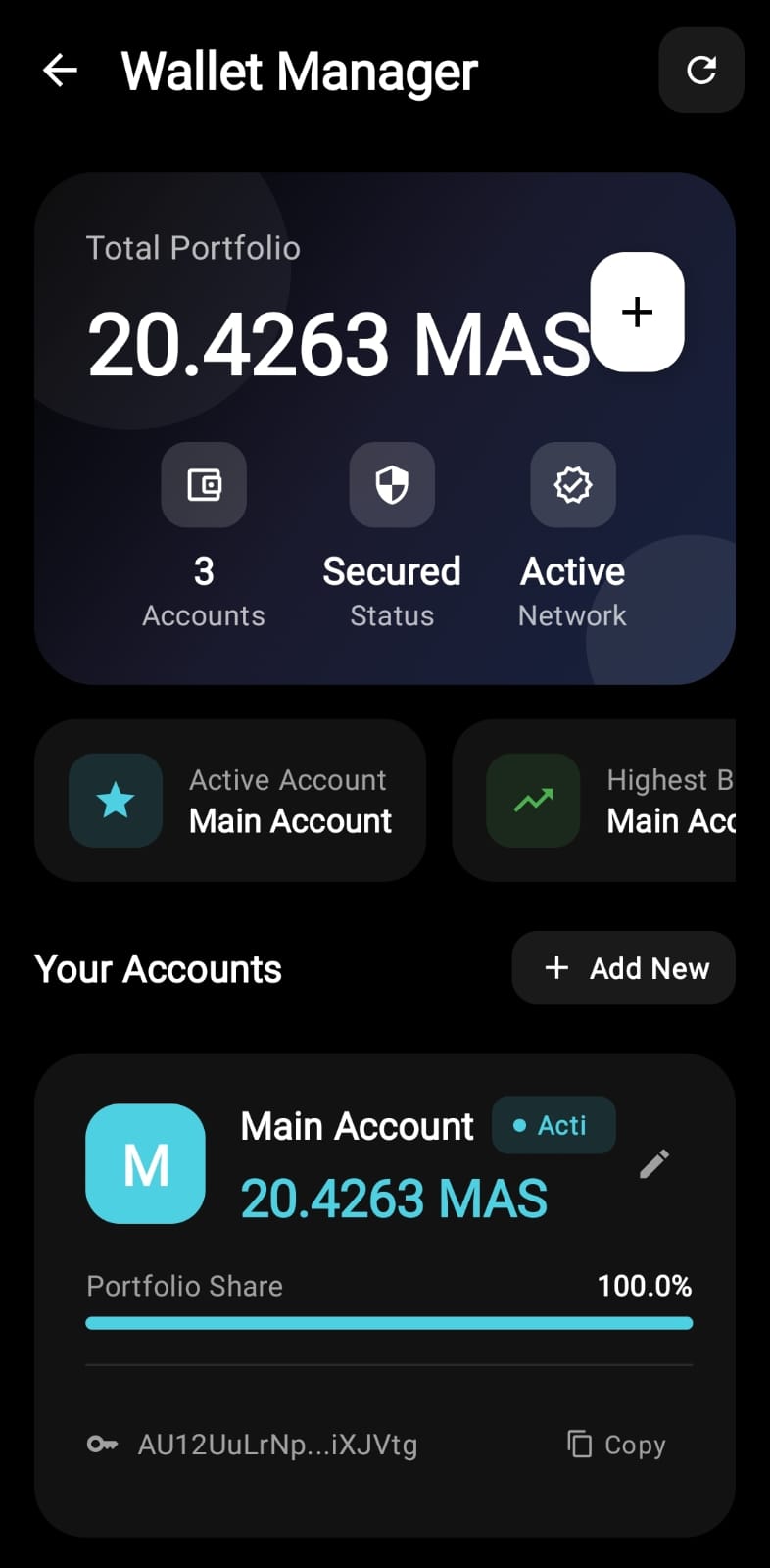770x1568 pixels.
Task: Add New account
Action: [x=624, y=968]
